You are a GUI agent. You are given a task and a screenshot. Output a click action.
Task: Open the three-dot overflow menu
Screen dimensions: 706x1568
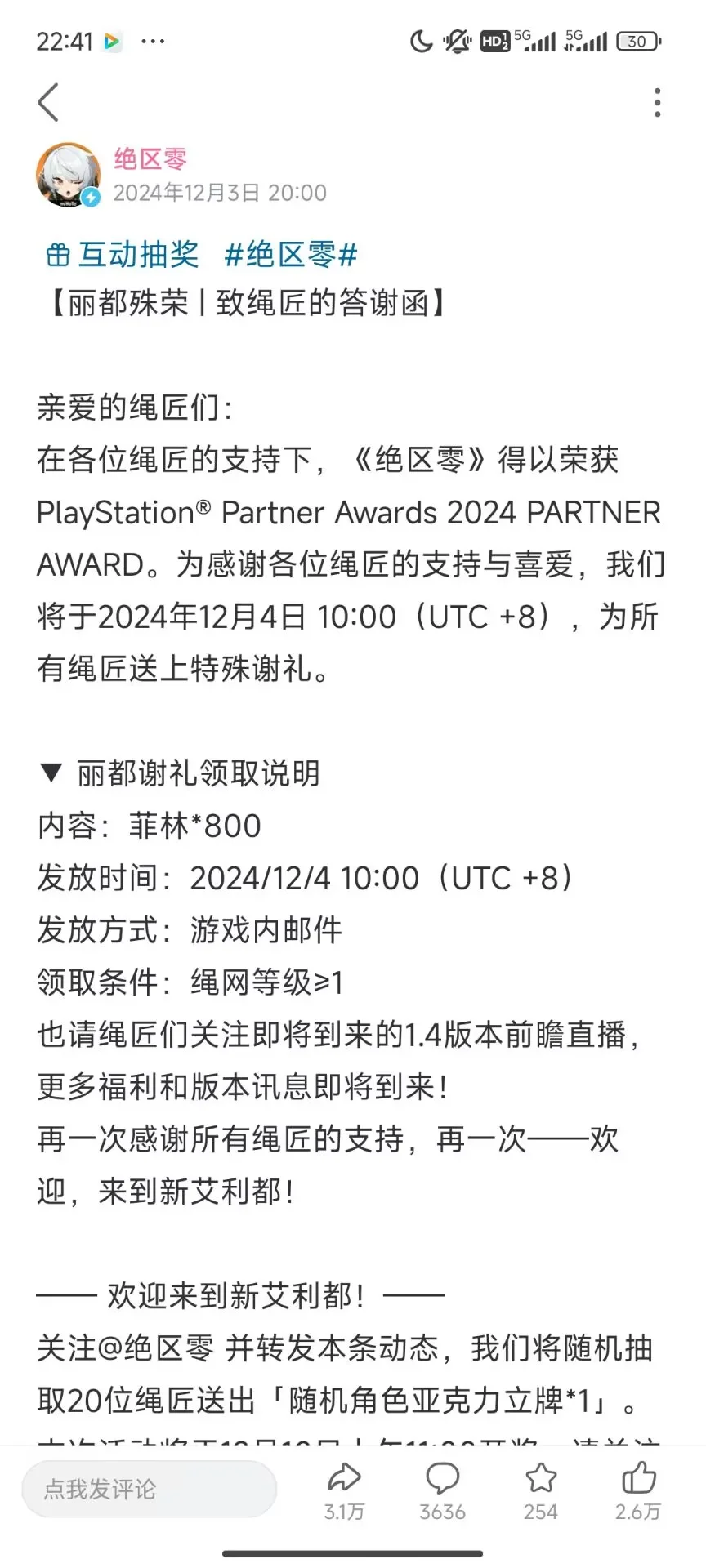(657, 103)
